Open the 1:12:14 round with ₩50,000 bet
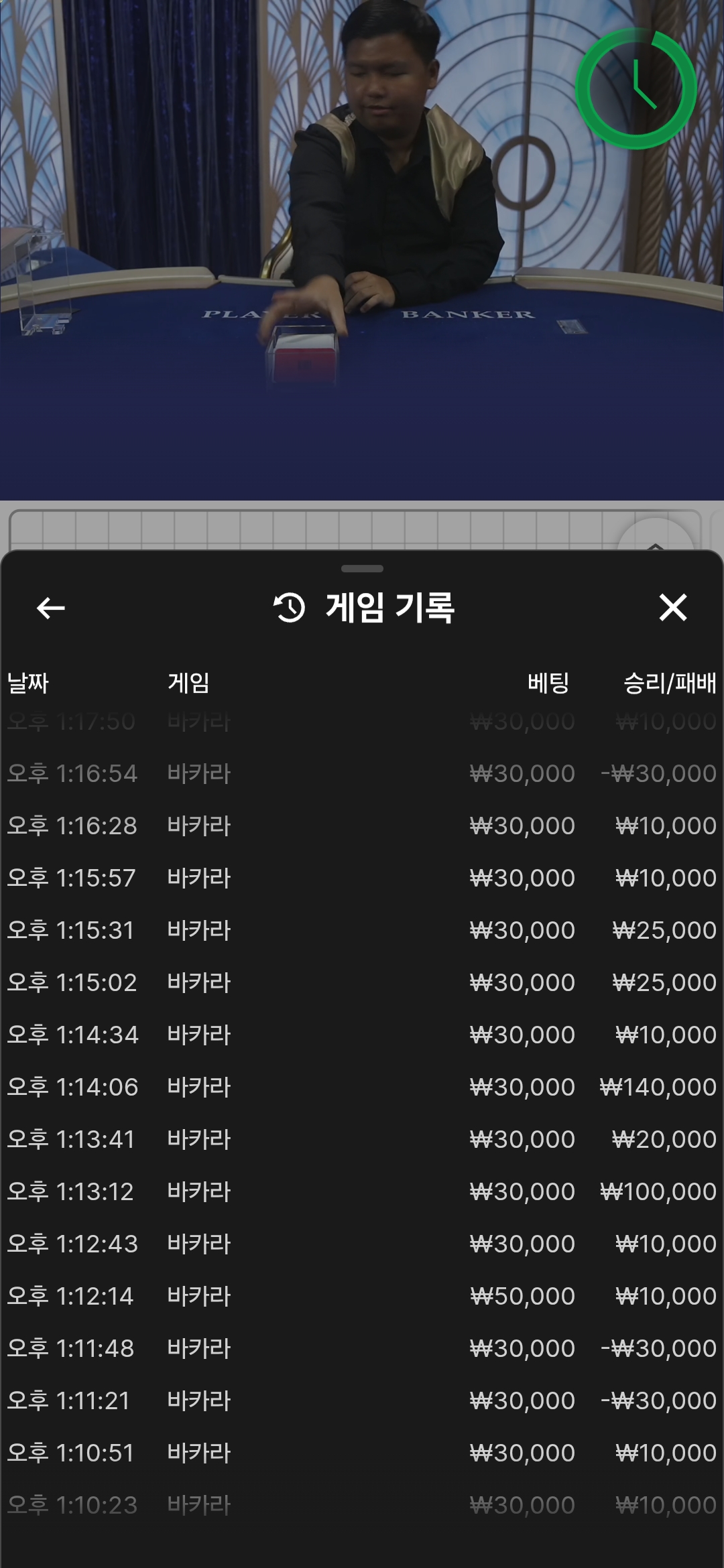 pos(362,1296)
